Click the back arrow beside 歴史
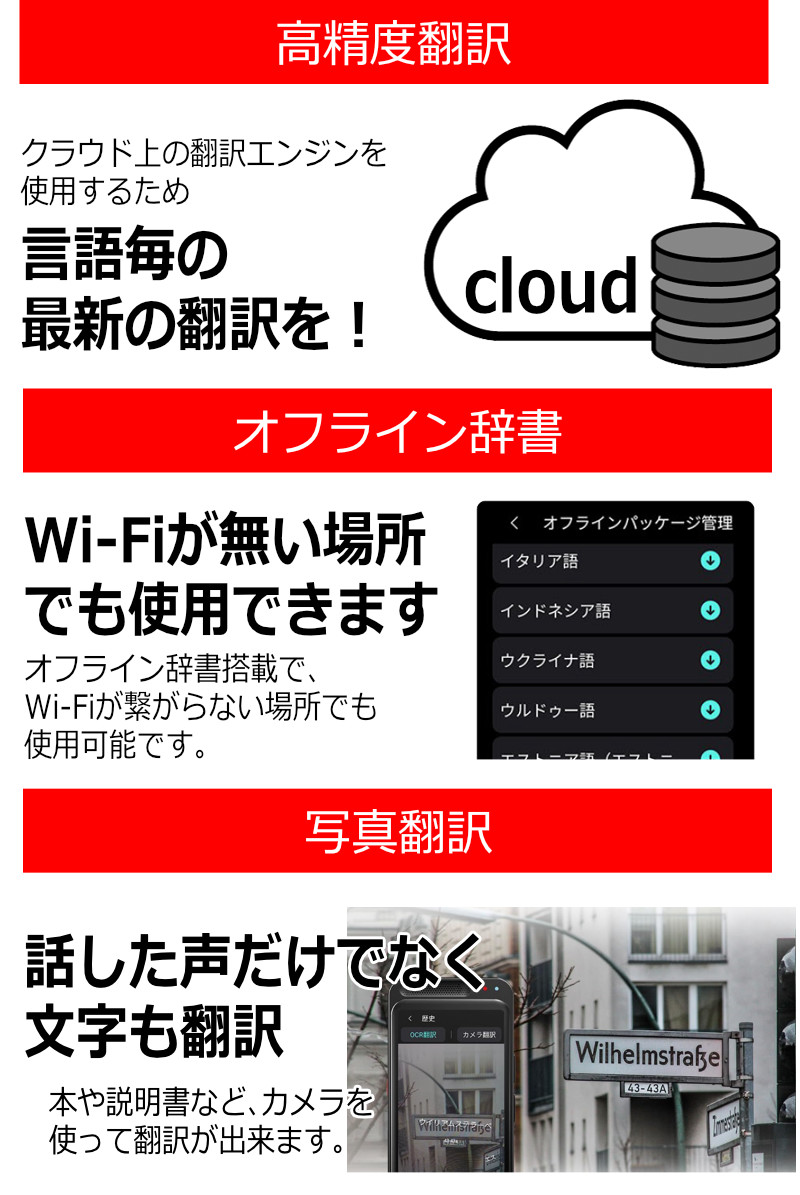The image size is (800, 1195). 410,1018
